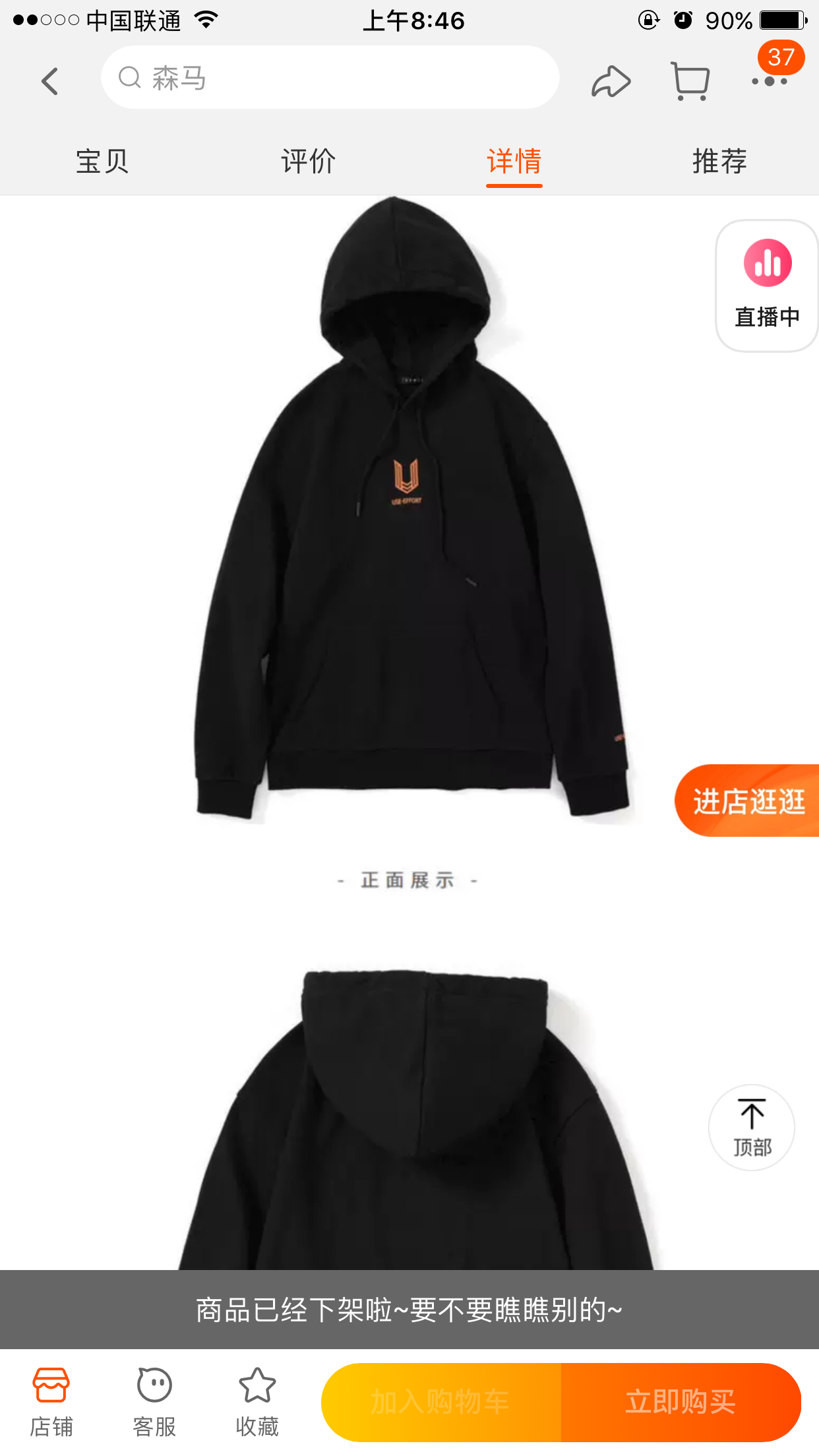819x1456 pixels.
Task: Tap 加入购物车 button
Action: (440, 1401)
